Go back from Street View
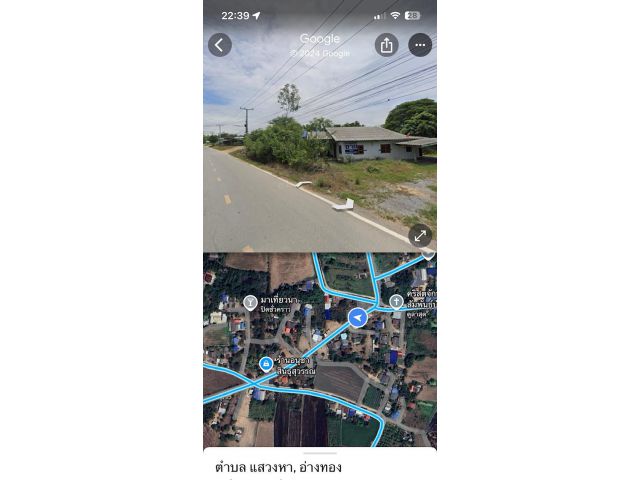Screen dimensions: 640x480 [x=220, y=45]
